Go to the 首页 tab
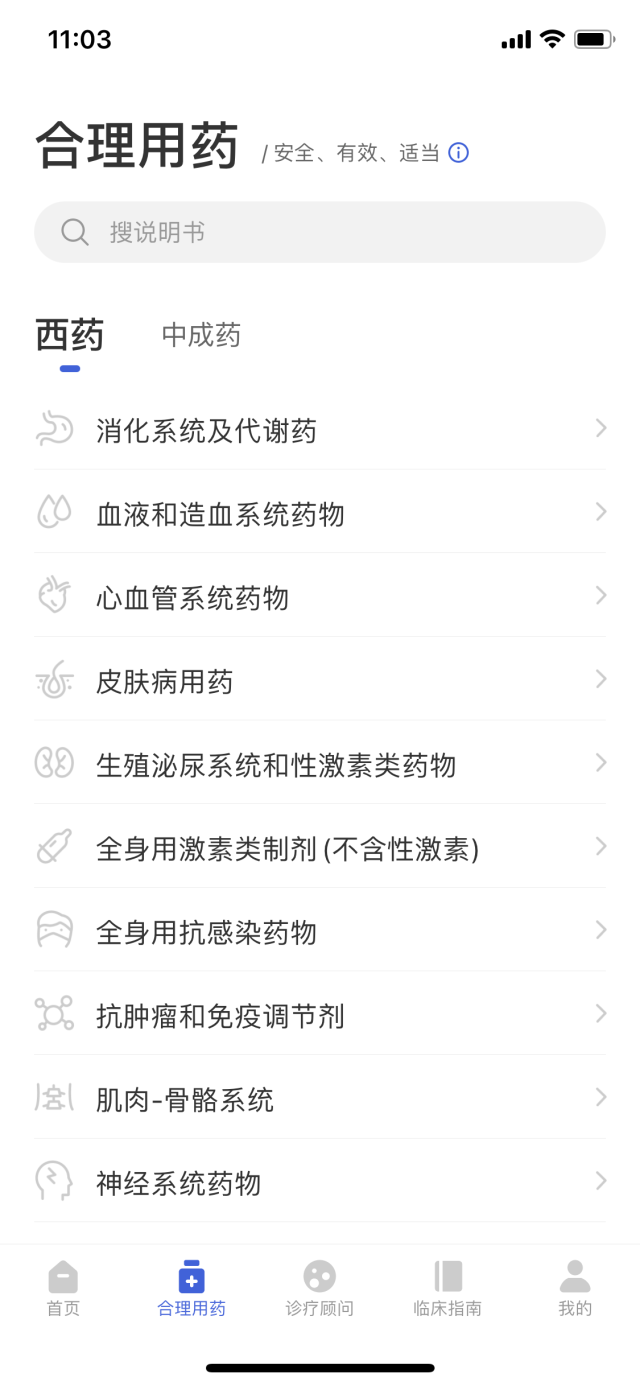 pyautogui.click(x=63, y=1288)
